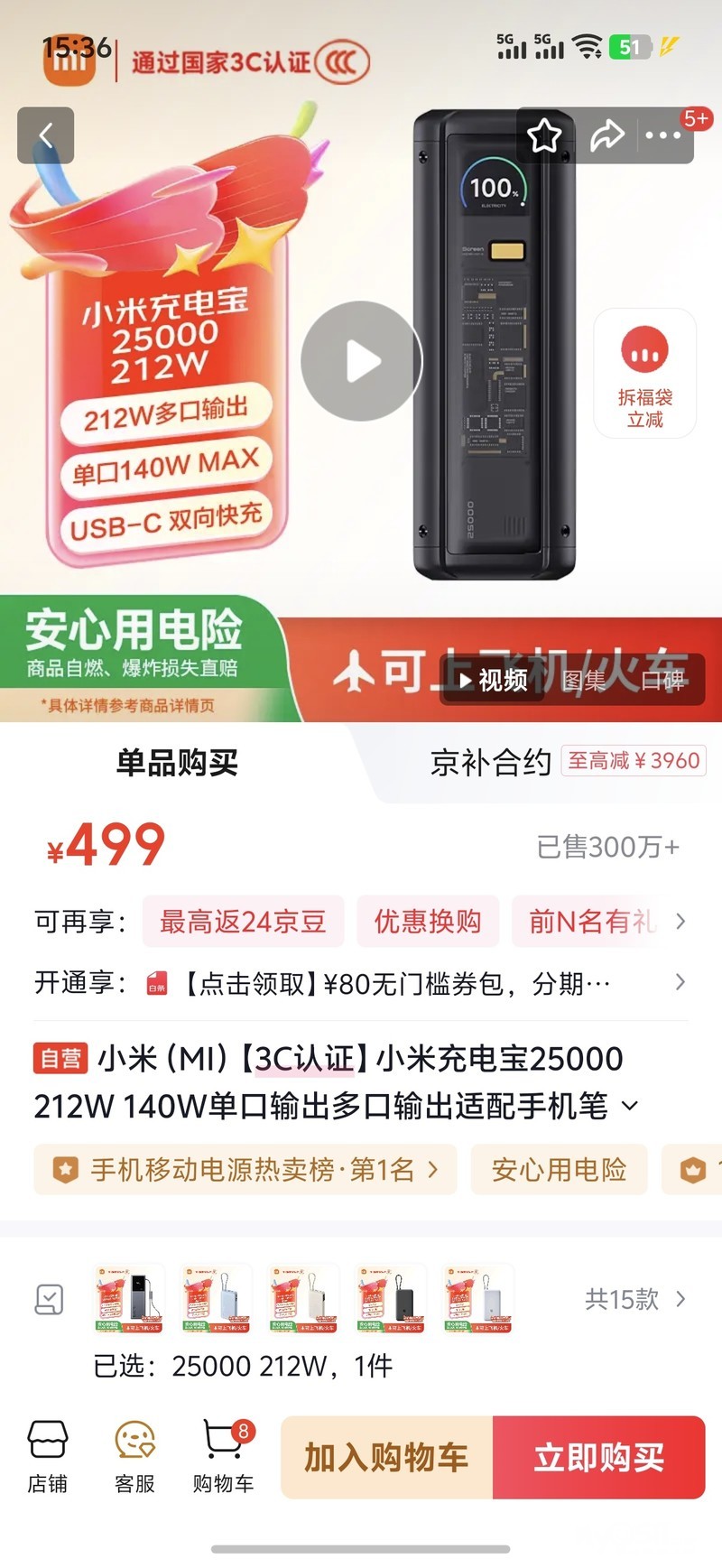Switch to the 京补合约 purchase option
The image size is (722, 1568).
(x=492, y=763)
